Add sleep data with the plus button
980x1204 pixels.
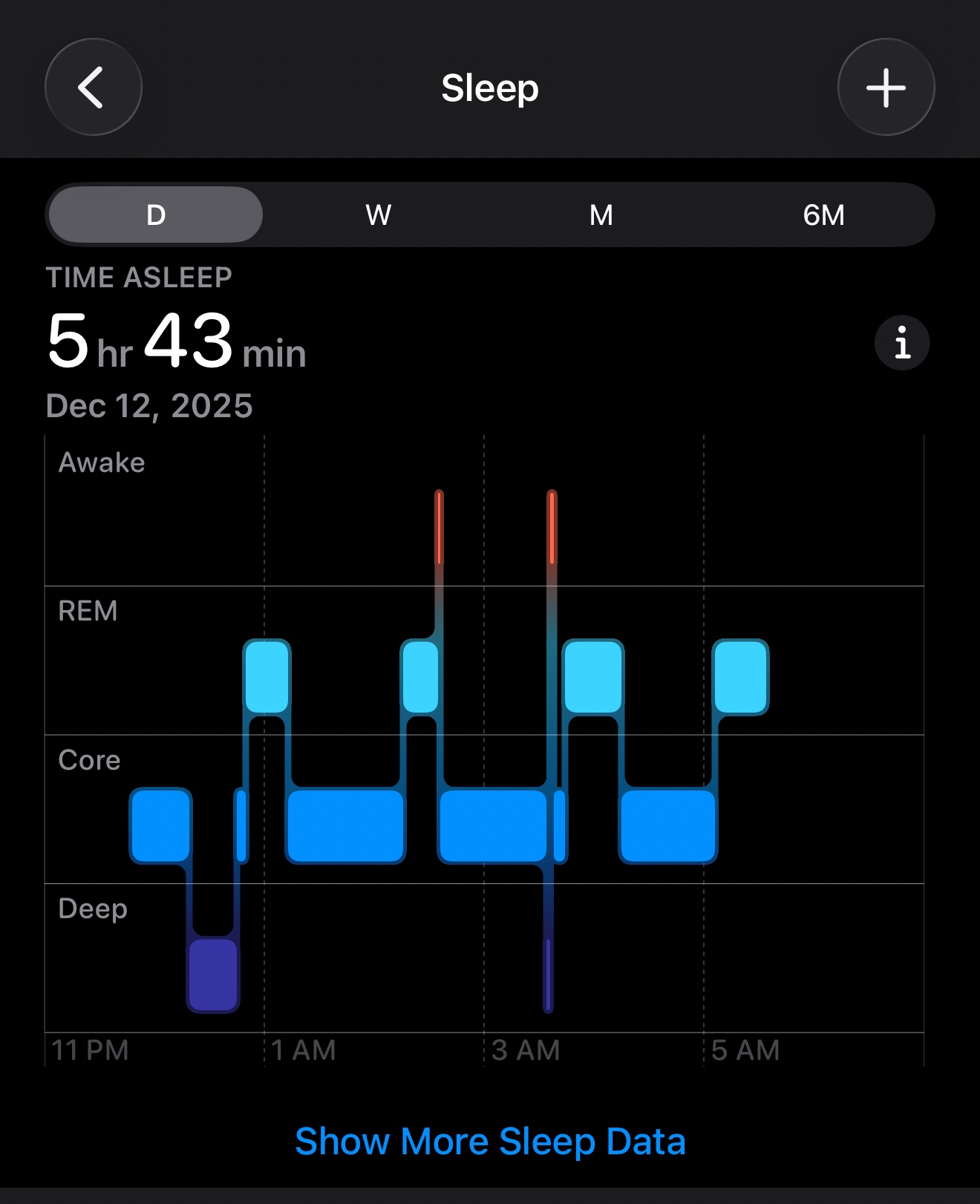pos(886,87)
